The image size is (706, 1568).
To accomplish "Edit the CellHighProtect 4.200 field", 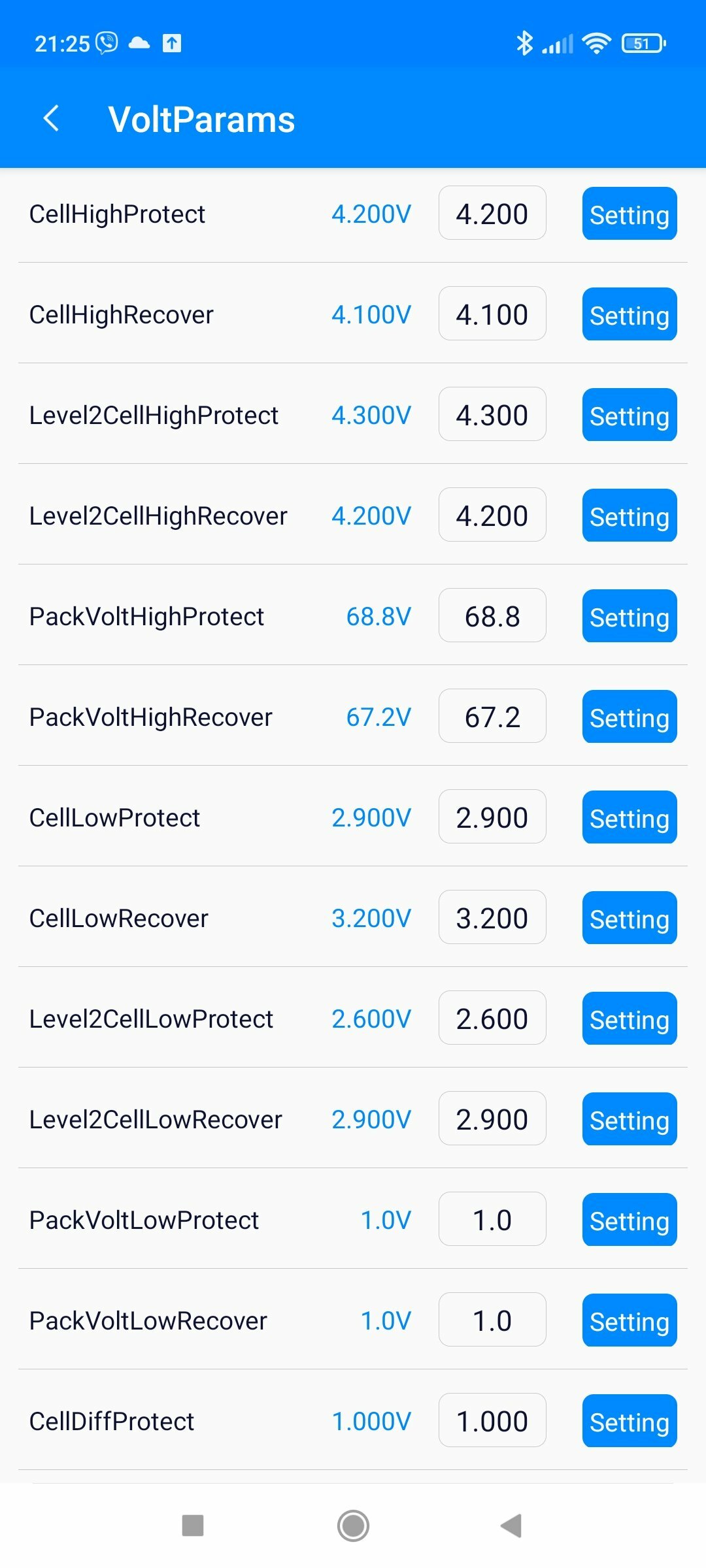I will 492,213.
